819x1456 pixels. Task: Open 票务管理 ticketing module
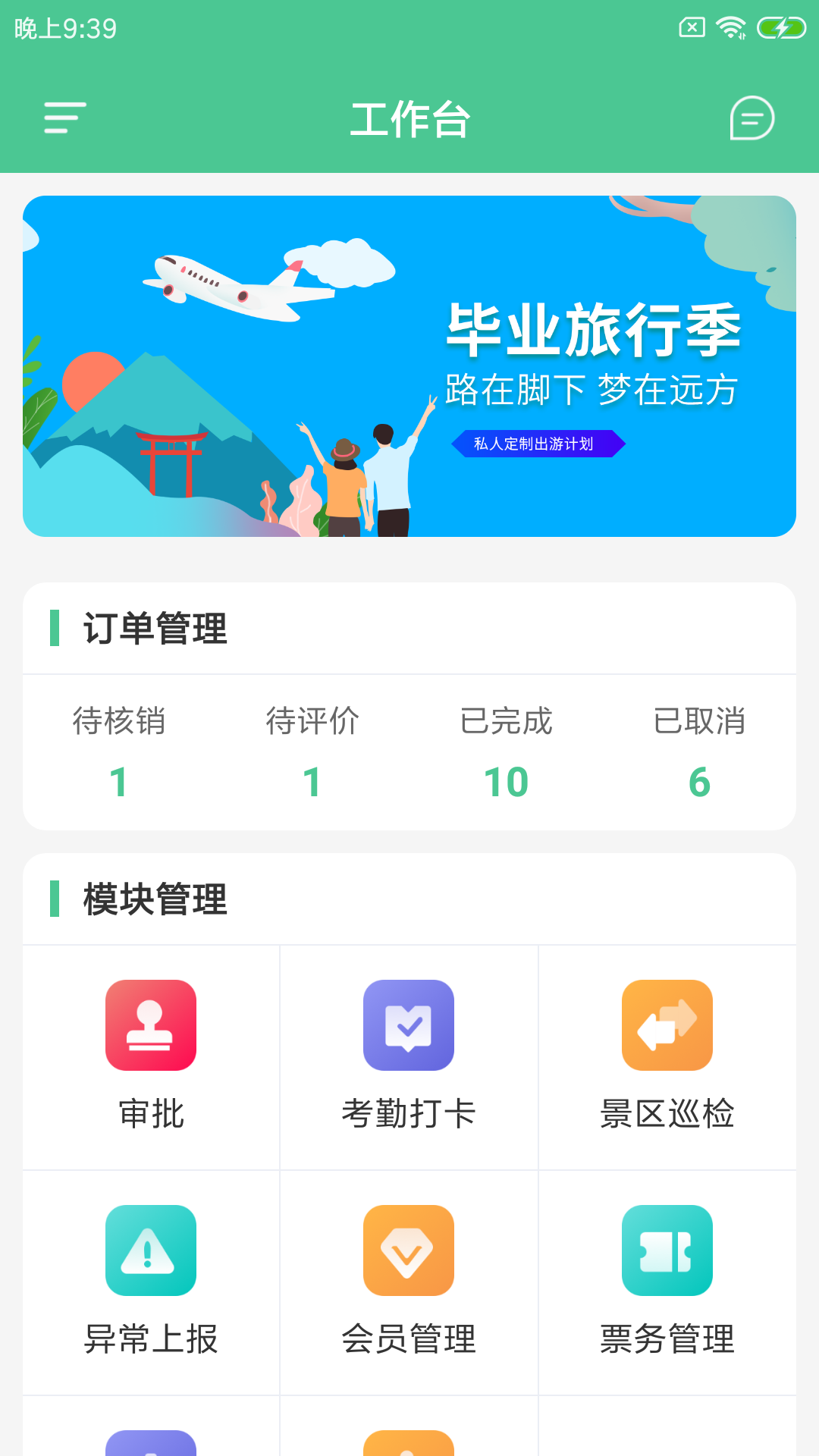pyautogui.click(x=667, y=1282)
